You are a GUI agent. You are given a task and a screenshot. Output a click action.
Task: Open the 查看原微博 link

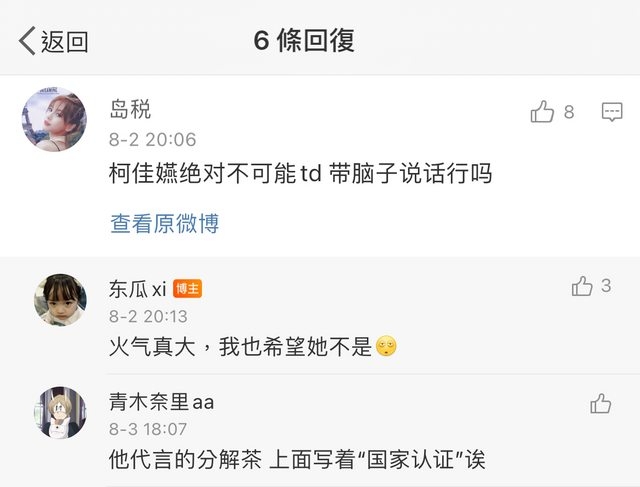[x=164, y=224]
